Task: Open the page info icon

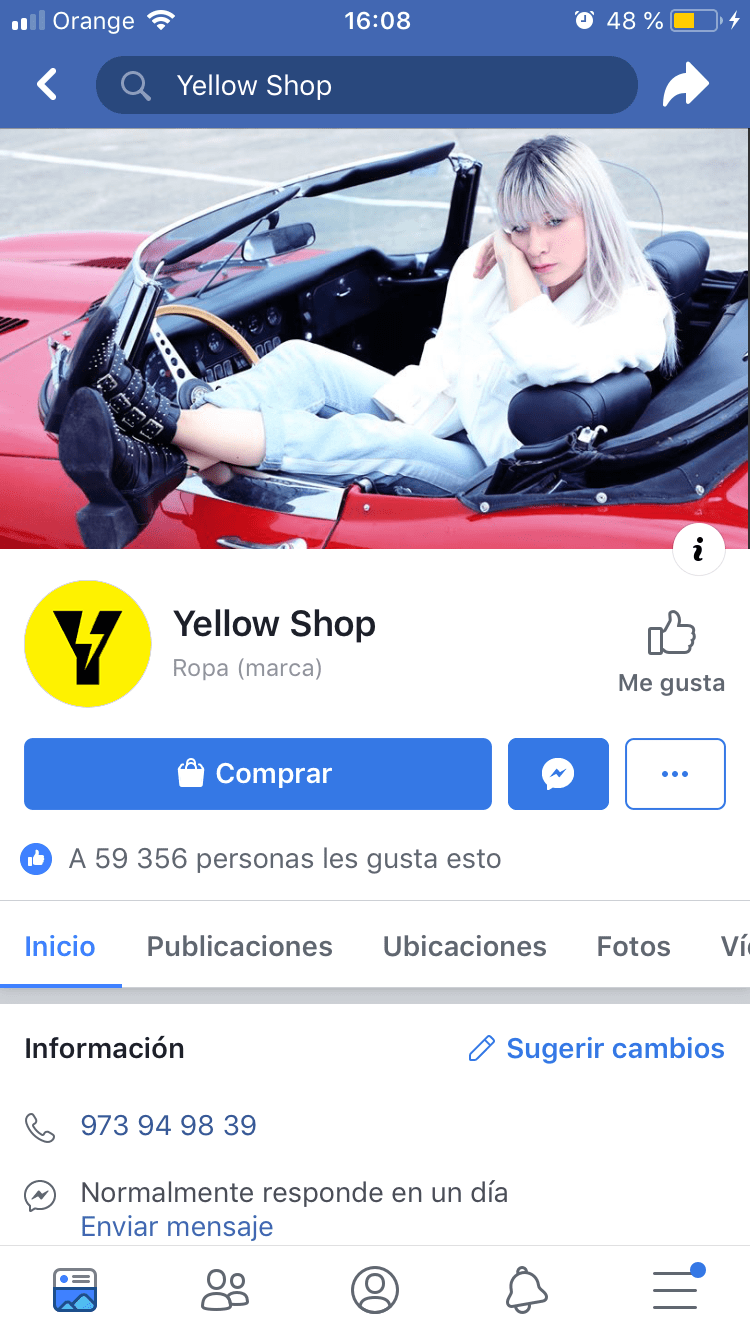Action: point(698,549)
